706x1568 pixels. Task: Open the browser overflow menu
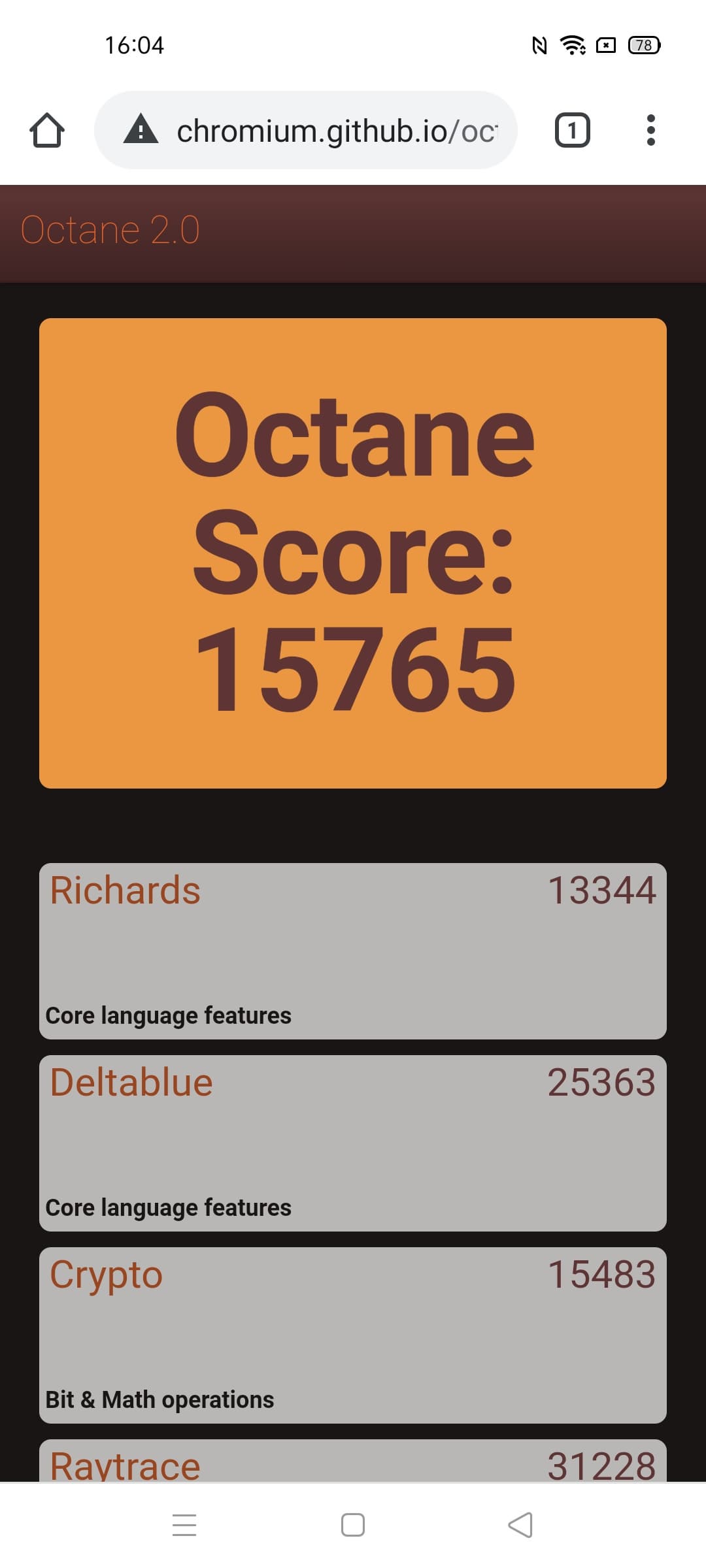tap(650, 130)
